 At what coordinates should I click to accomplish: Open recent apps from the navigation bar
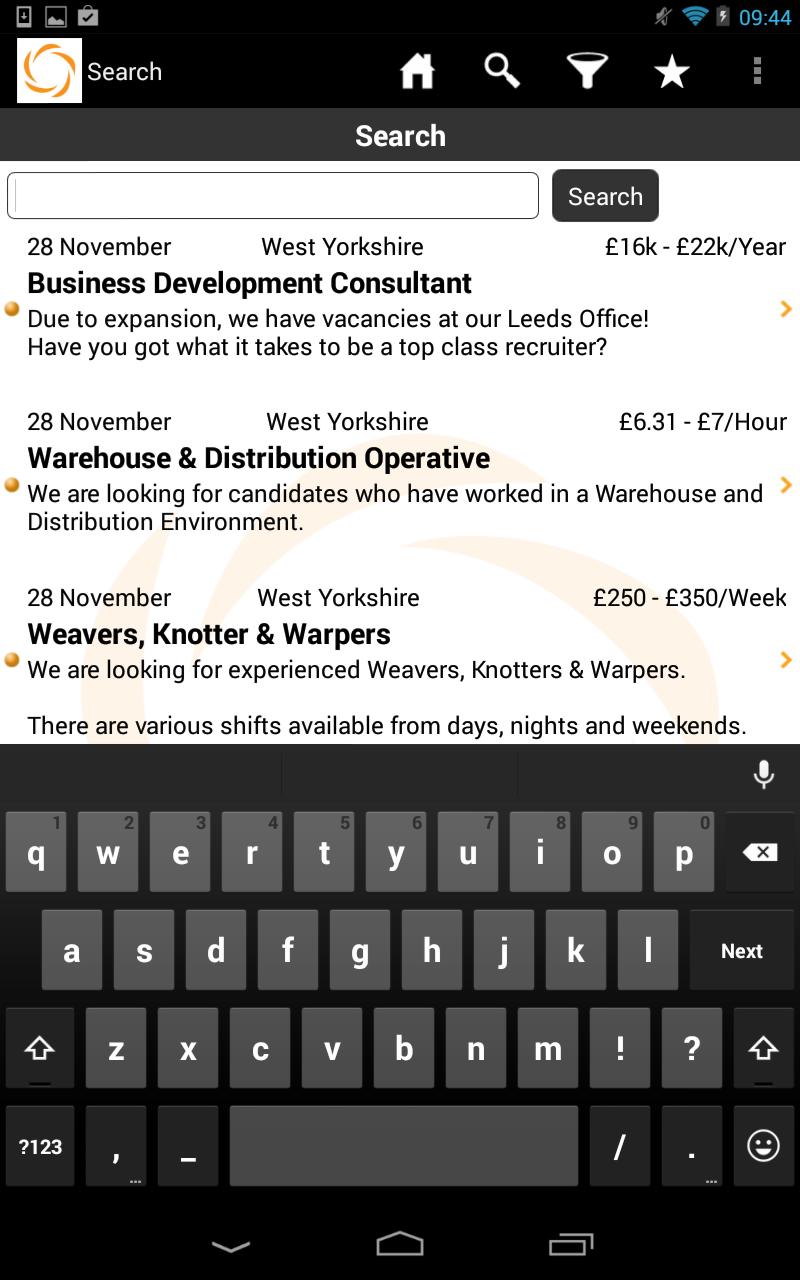569,1246
